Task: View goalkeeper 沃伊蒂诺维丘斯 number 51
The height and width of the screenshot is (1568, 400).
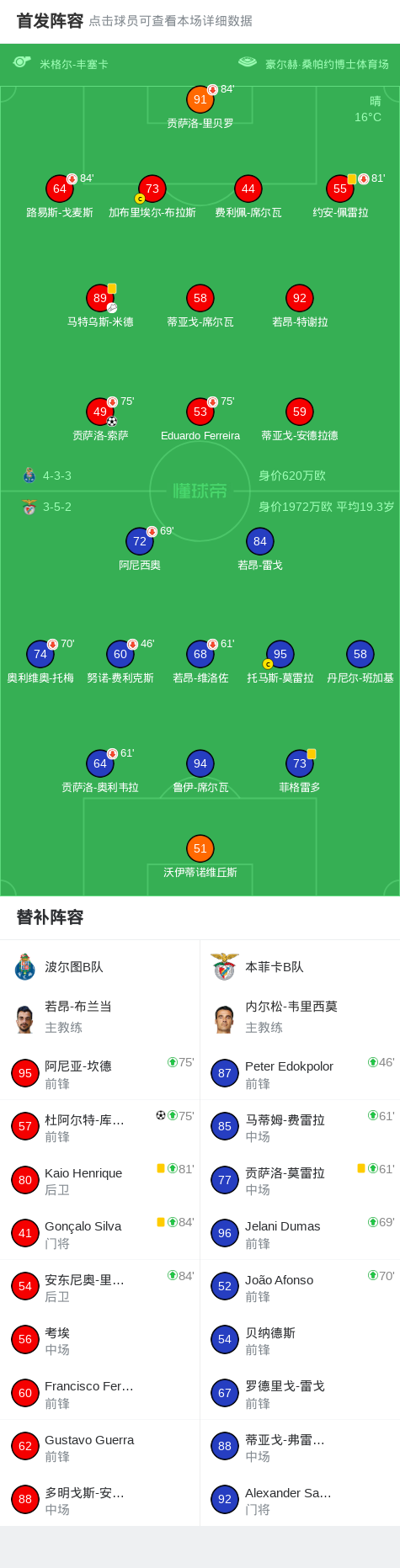Action: point(200,848)
